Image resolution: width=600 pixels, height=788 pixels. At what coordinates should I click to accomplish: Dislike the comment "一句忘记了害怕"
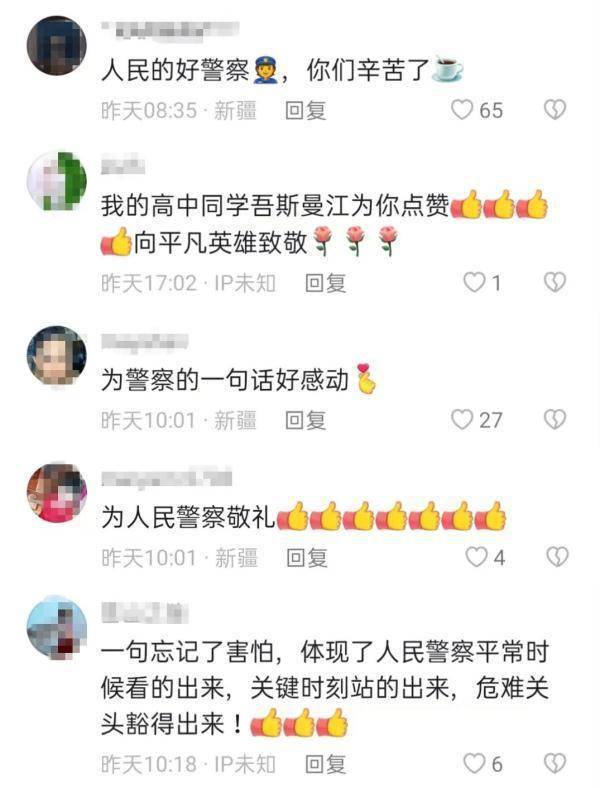tap(554, 765)
